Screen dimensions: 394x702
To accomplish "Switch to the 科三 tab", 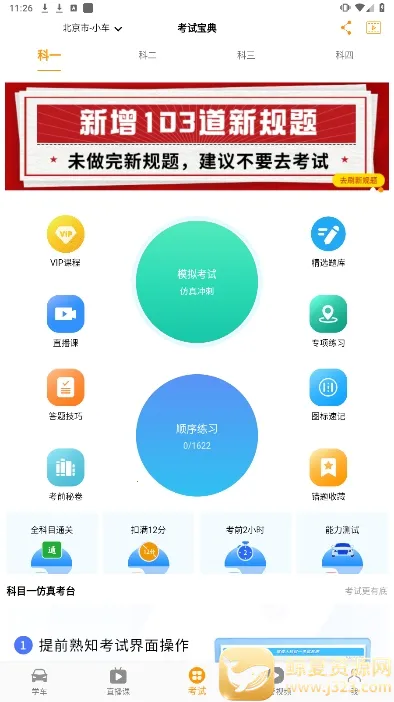I will 246,55.
